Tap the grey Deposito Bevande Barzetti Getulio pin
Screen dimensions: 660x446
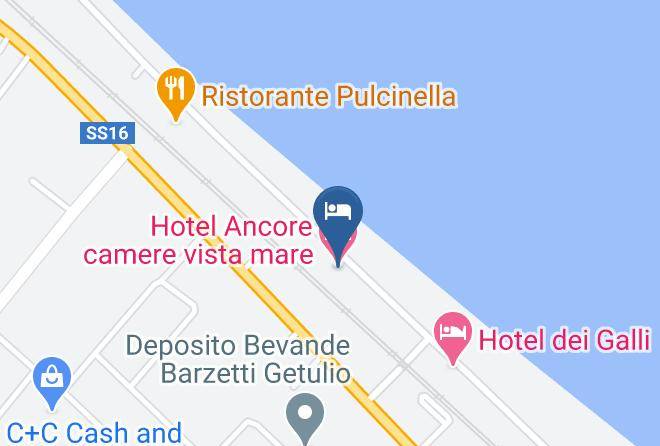pos(305,418)
